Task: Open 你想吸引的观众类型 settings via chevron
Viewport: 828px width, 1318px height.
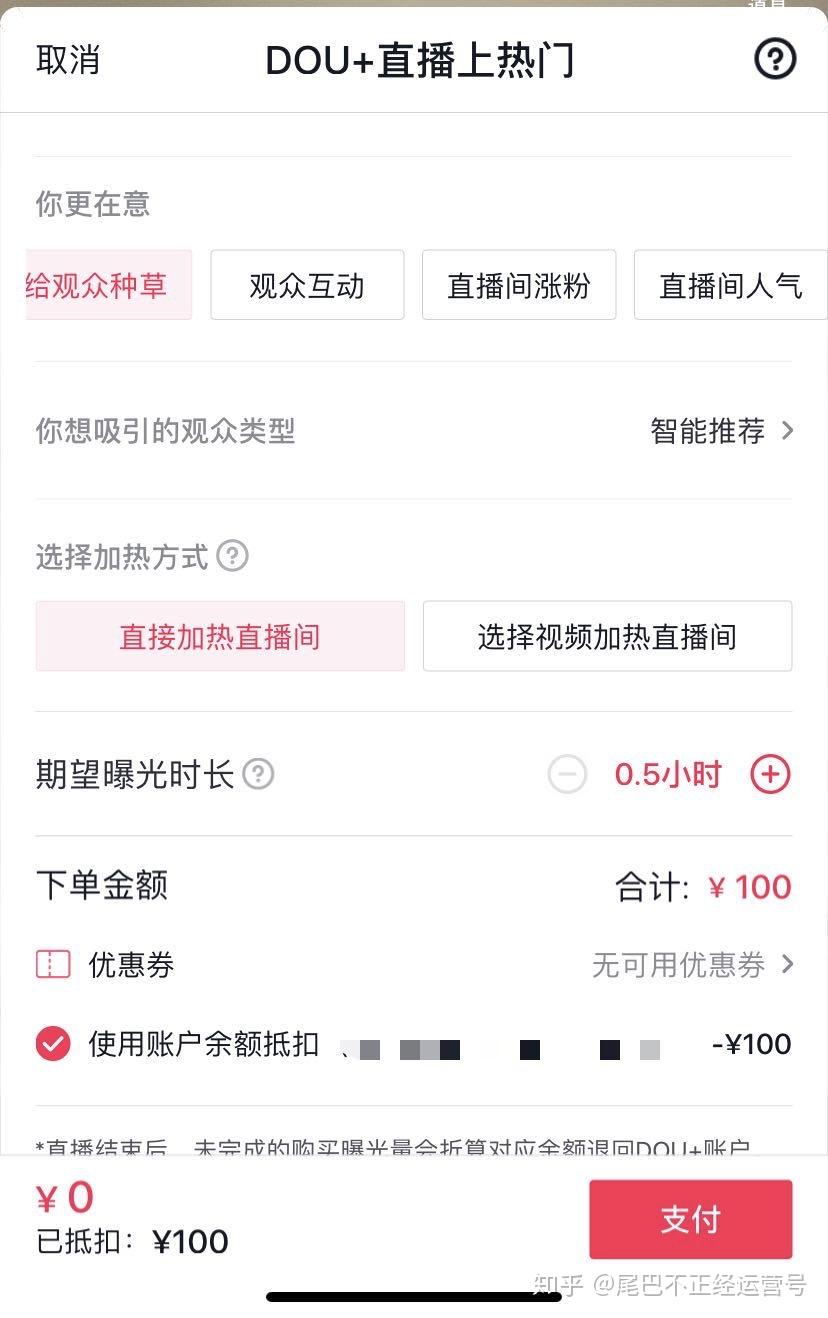Action: [788, 431]
